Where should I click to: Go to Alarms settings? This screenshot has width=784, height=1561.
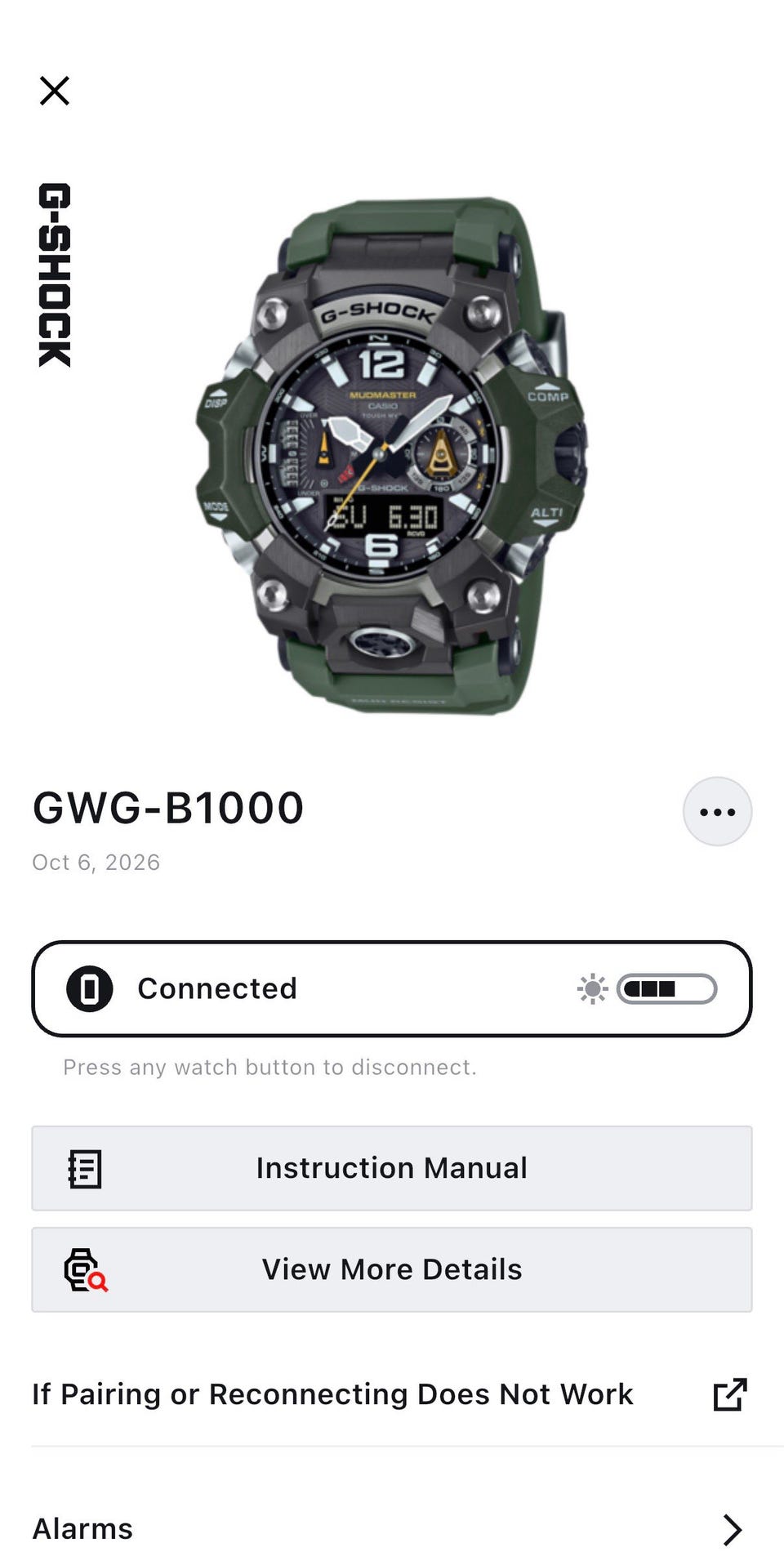click(392, 1528)
